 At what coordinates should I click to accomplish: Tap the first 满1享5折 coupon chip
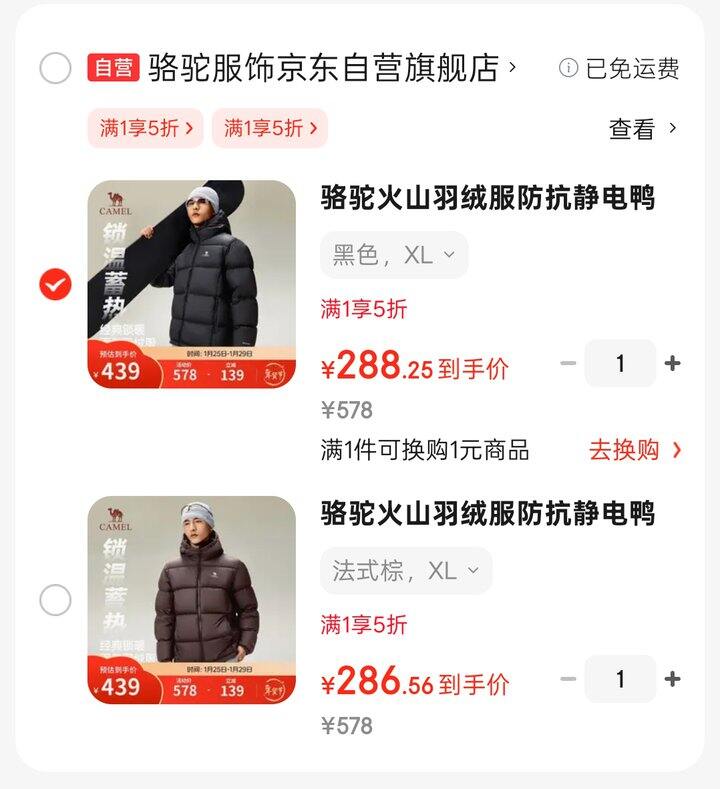146,128
